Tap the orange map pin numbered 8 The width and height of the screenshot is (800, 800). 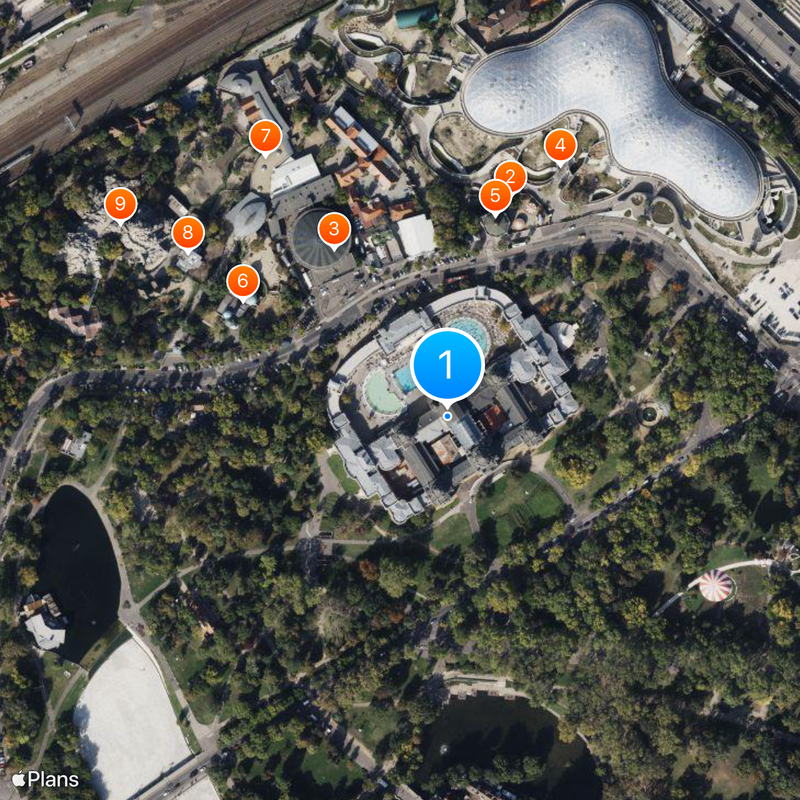(187, 233)
